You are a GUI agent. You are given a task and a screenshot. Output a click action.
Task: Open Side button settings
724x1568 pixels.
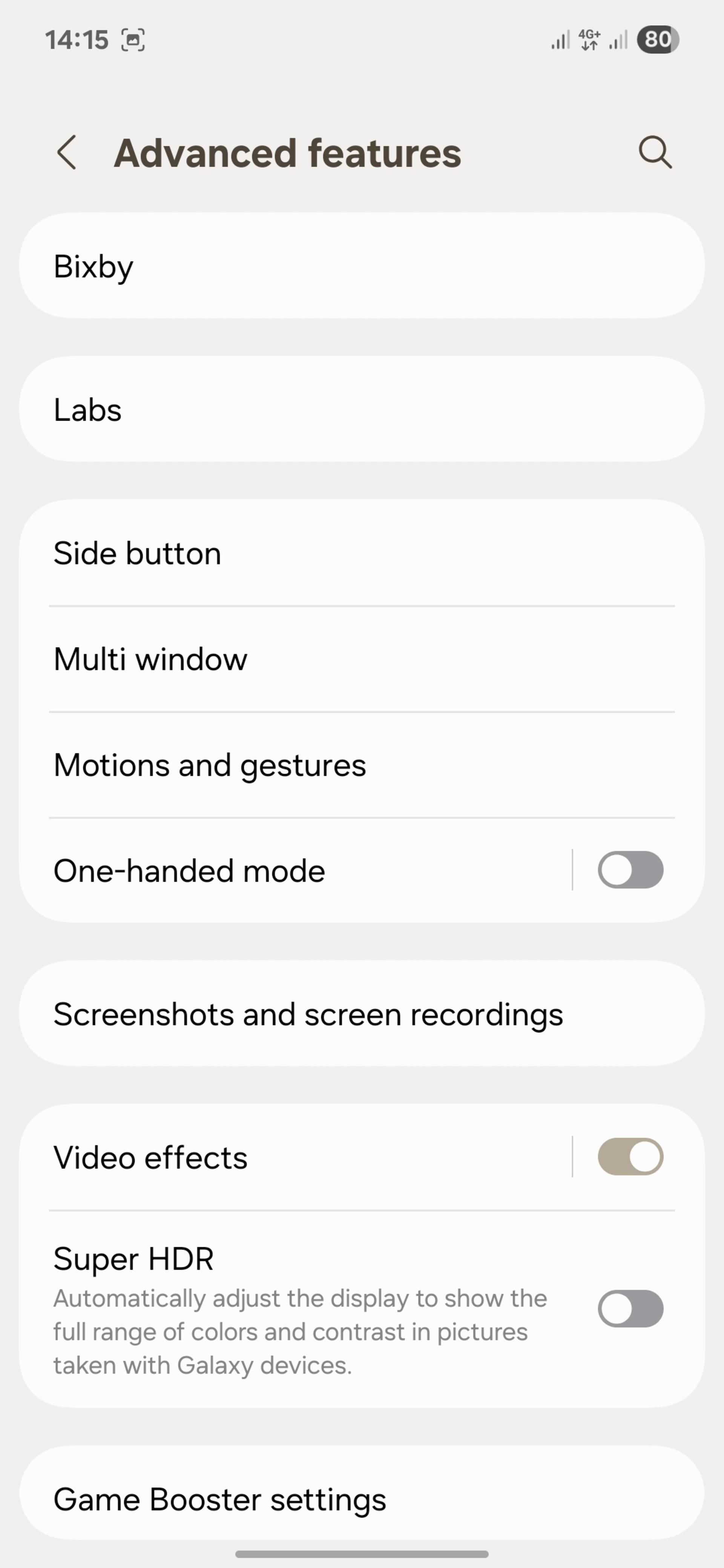pos(362,553)
